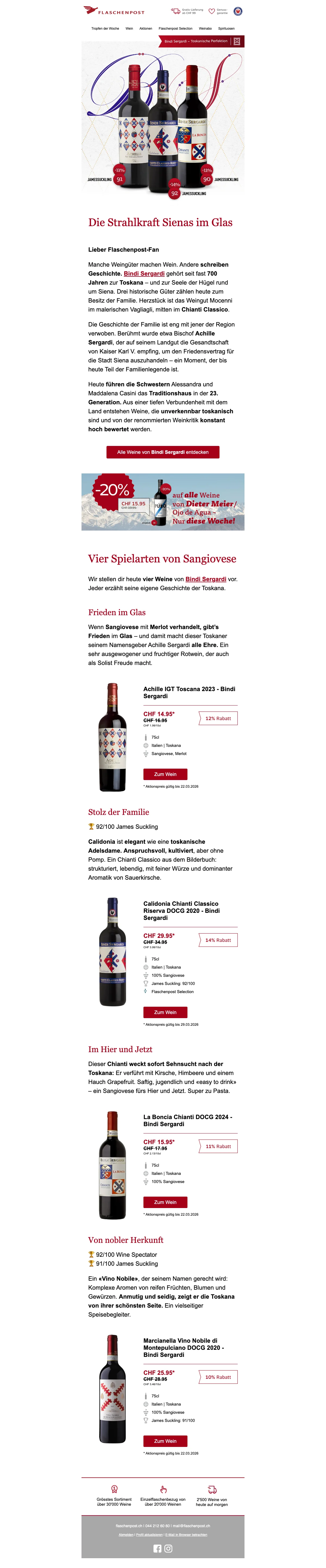Open Tropfen der Woche
Viewport: 326px width, 1568px height.
tap(105, 29)
